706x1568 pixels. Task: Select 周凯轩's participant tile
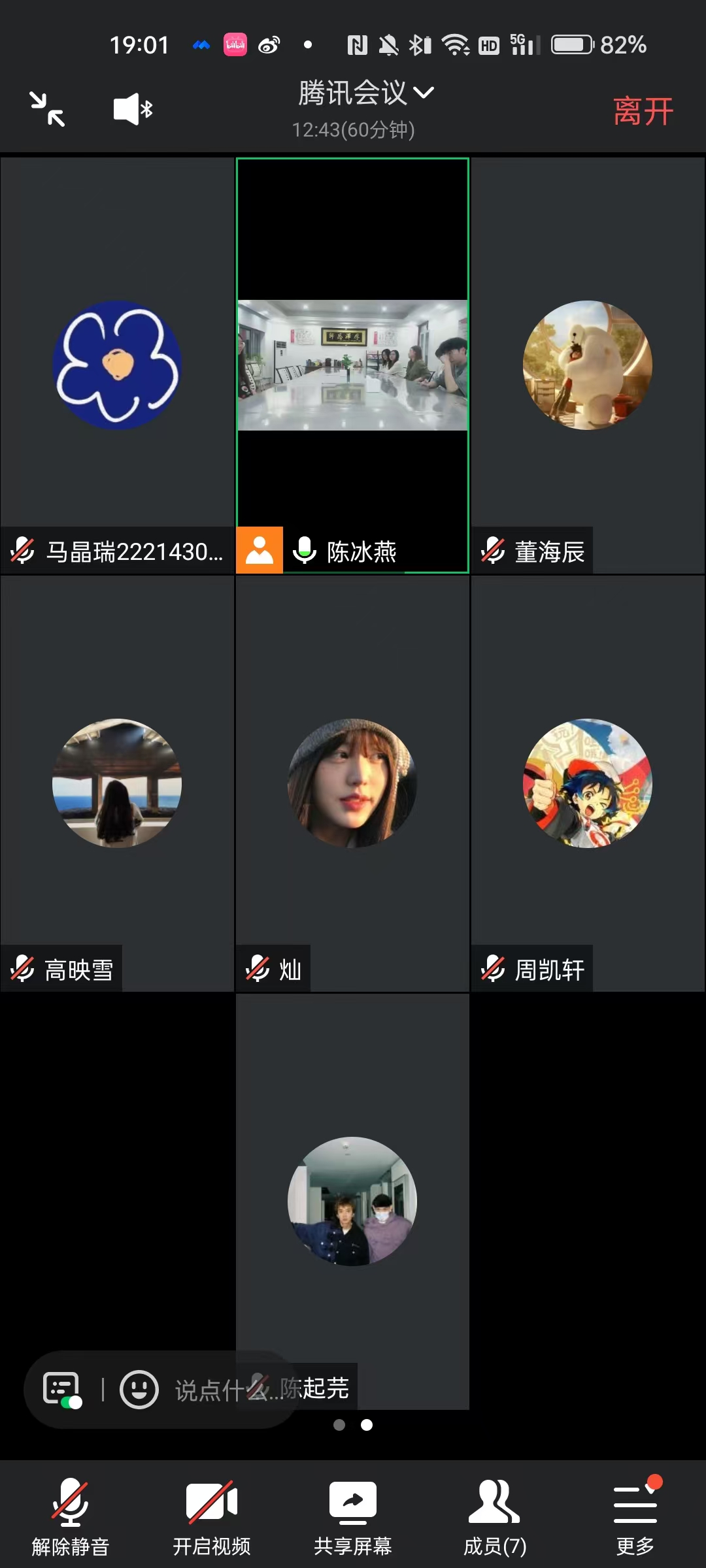[x=588, y=783]
